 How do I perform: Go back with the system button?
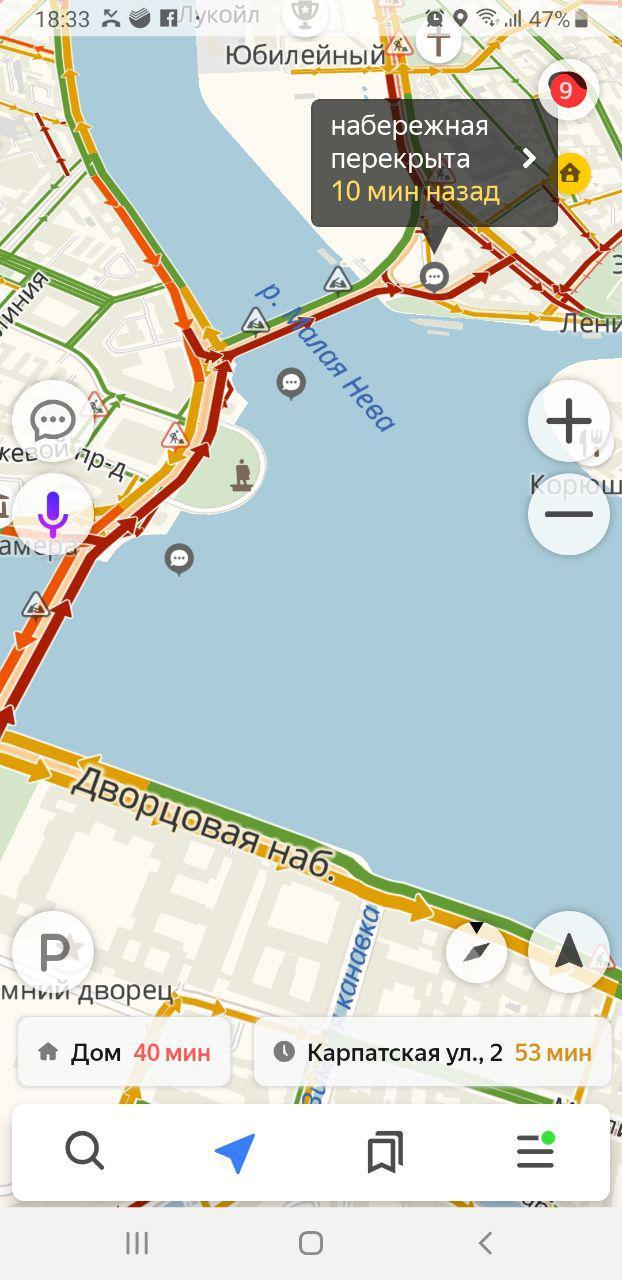(485, 1243)
